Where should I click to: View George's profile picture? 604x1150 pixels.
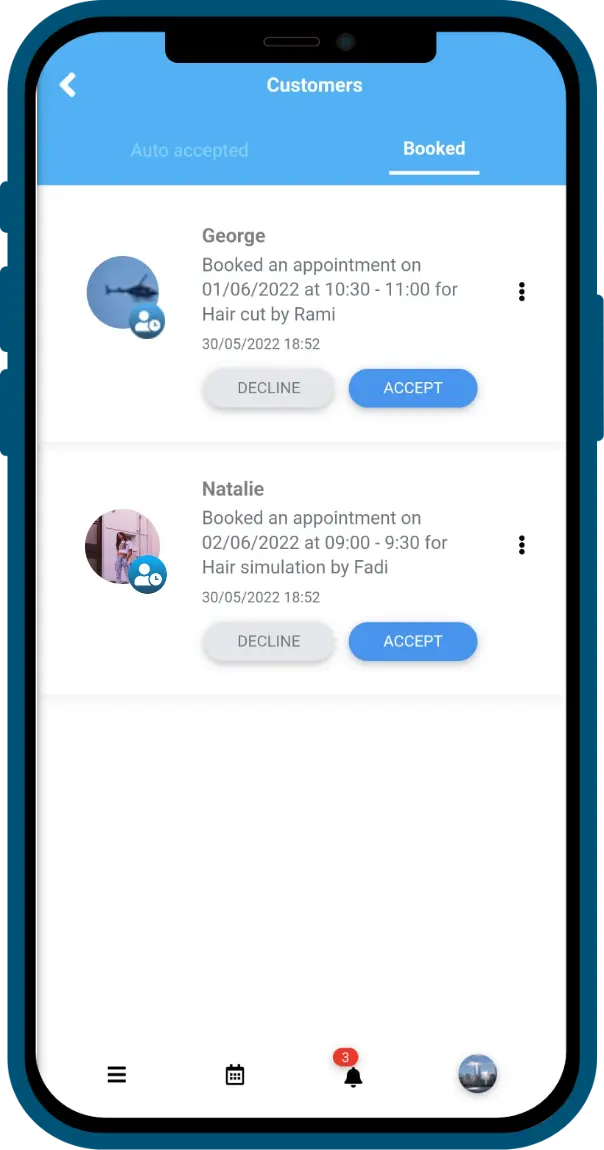pyautogui.click(x=123, y=293)
